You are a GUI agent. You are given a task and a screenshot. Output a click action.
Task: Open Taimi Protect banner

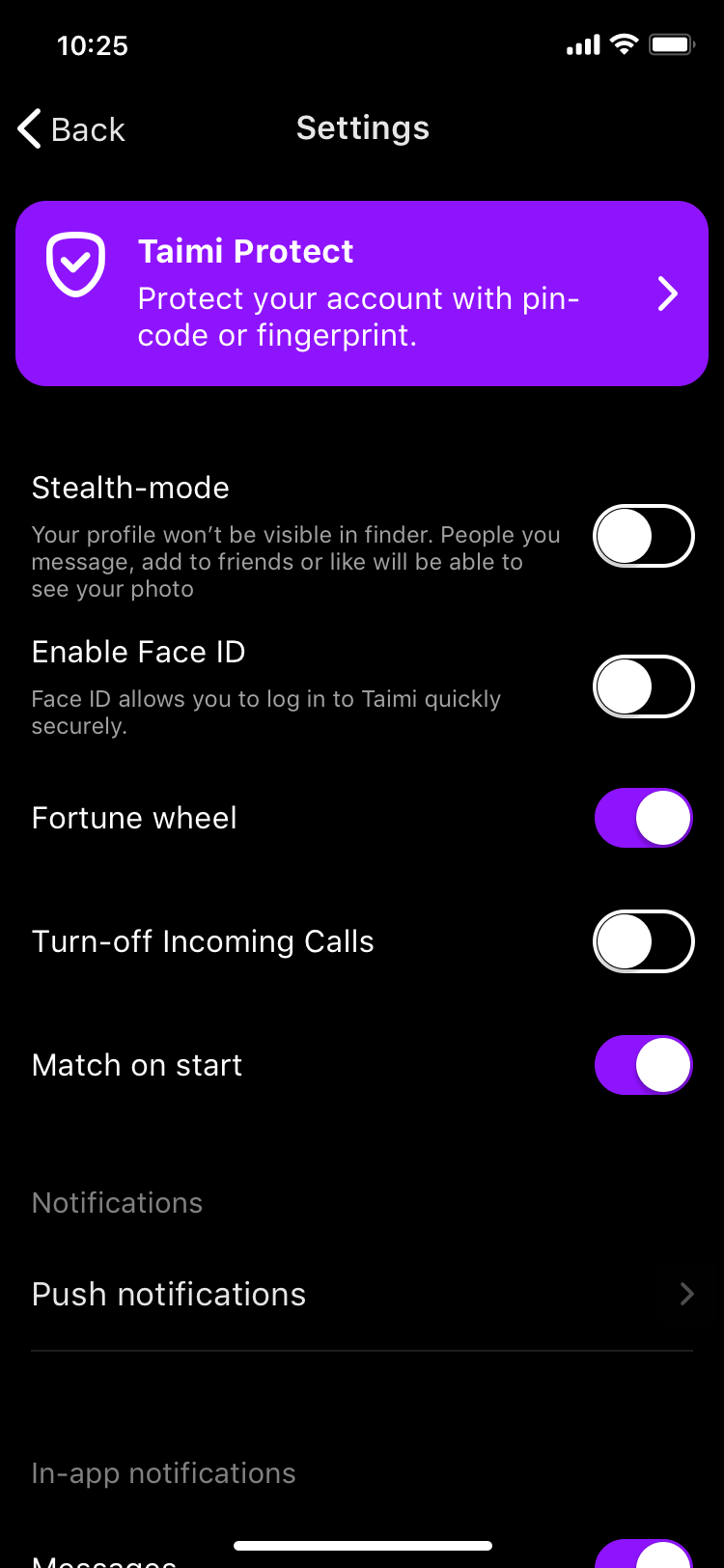[x=362, y=294]
